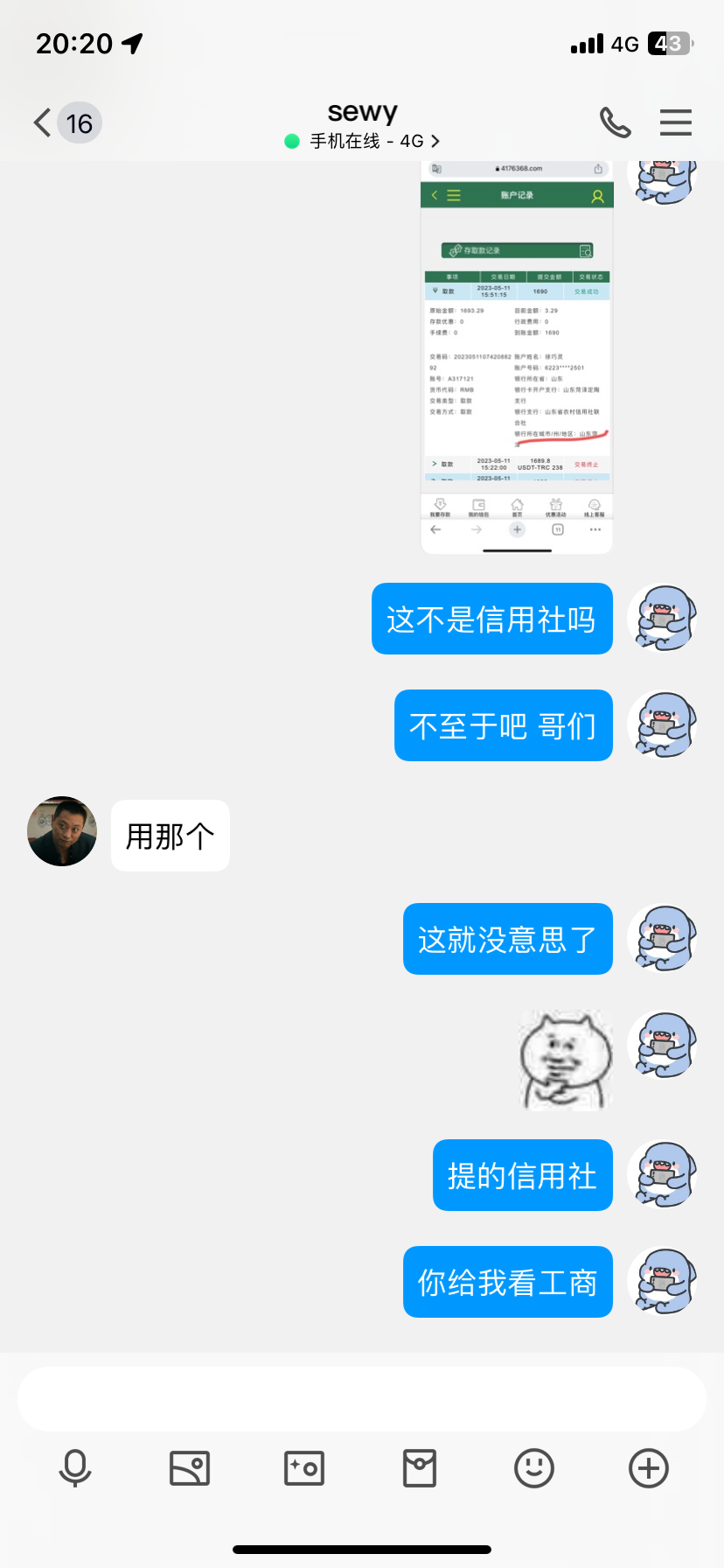Open the chat settings menu
The height and width of the screenshot is (1568, 724).
[675, 122]
